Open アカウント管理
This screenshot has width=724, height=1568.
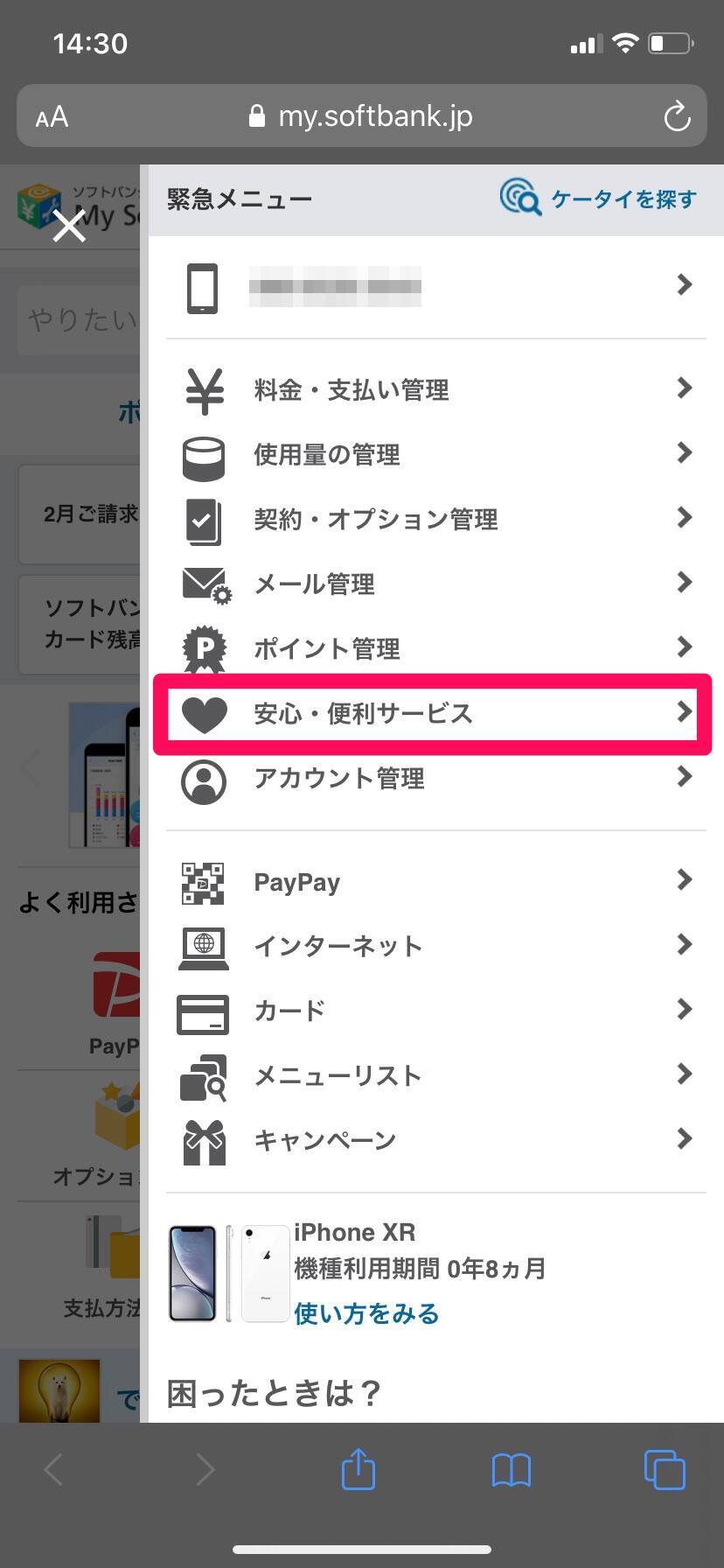tap(435, 778)
